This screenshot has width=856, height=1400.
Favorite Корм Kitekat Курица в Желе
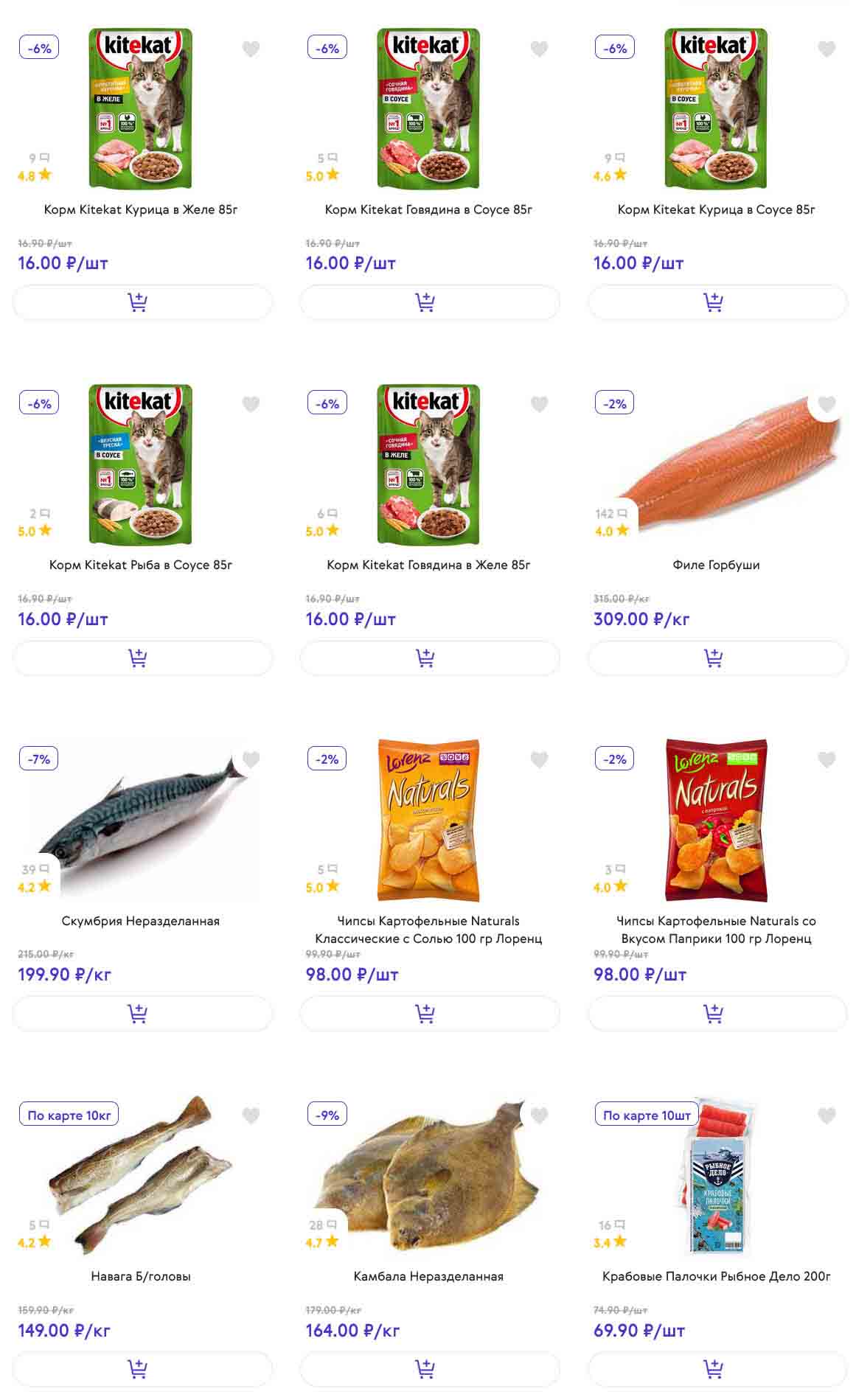pos(251,49)
